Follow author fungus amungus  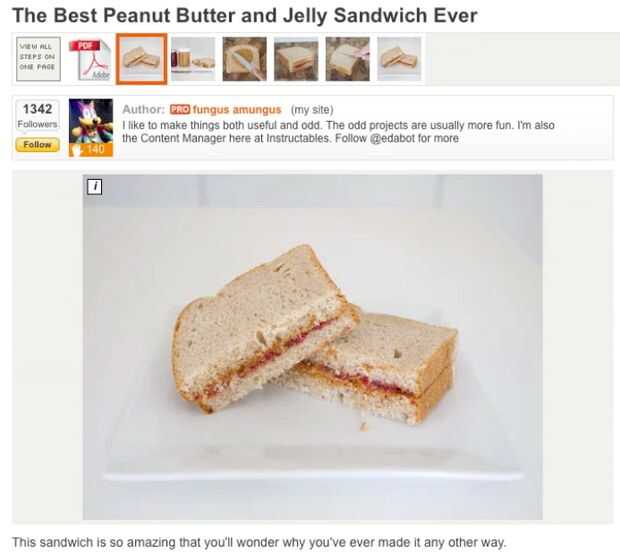tap(37, 145)
